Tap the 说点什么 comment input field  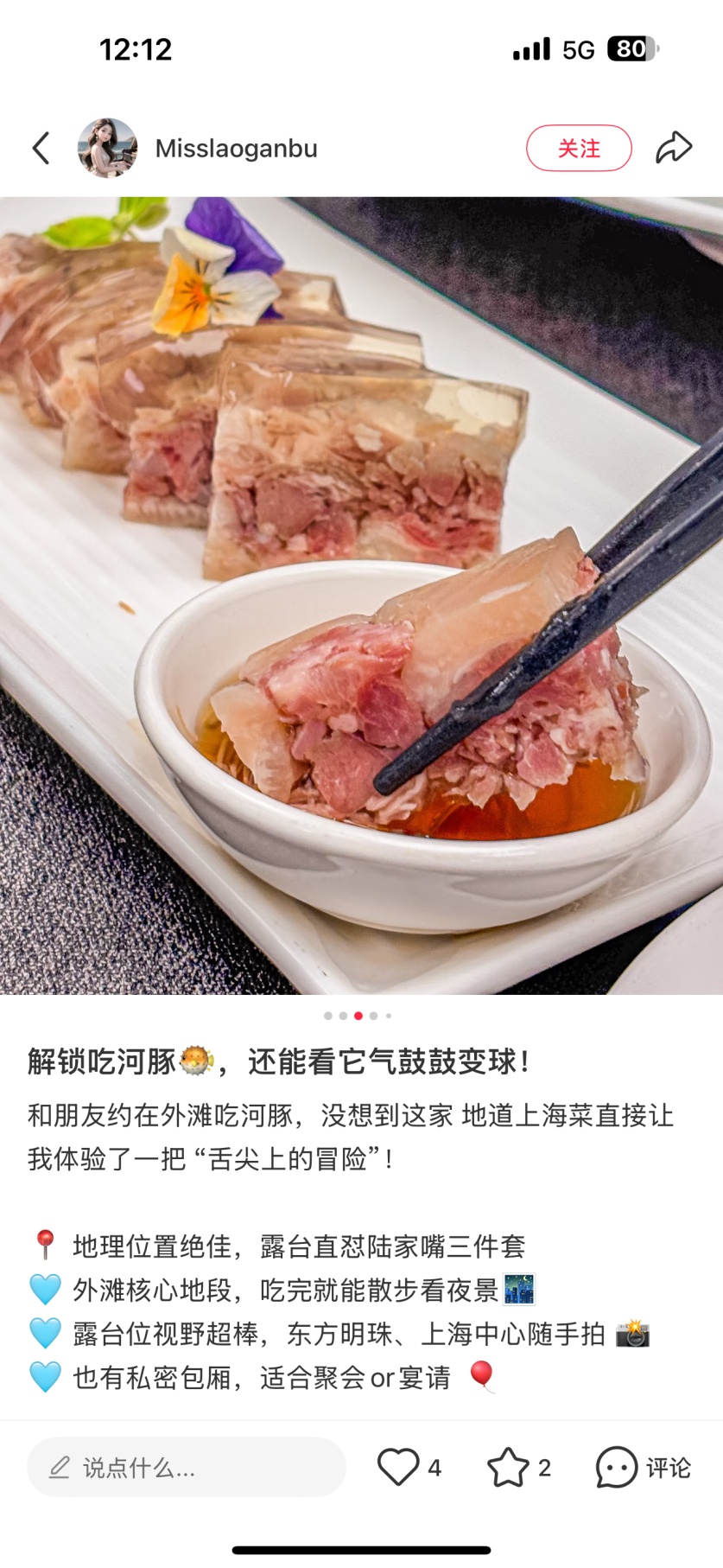(186, 1467)
